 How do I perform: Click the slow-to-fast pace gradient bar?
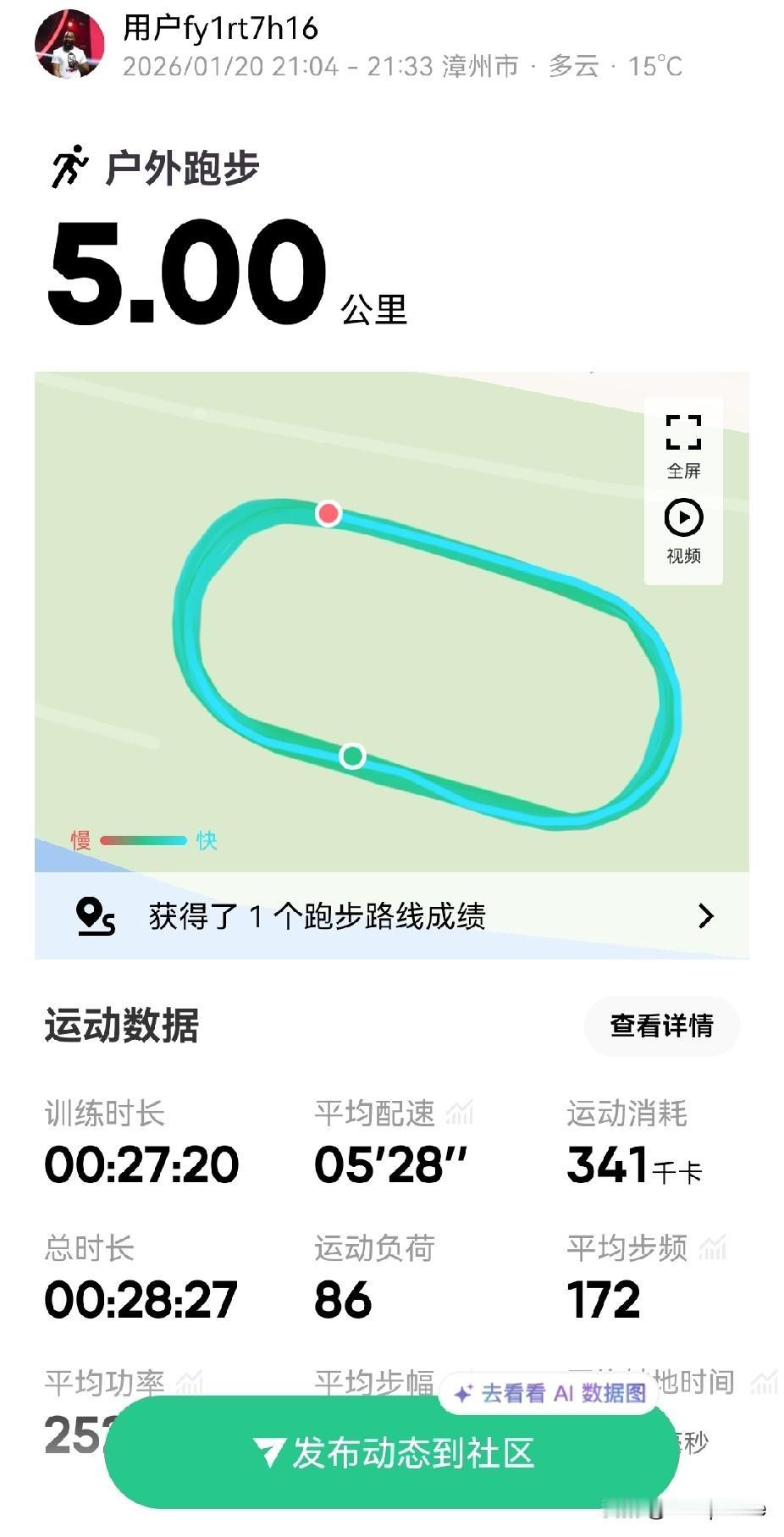[x=142, y=841]
